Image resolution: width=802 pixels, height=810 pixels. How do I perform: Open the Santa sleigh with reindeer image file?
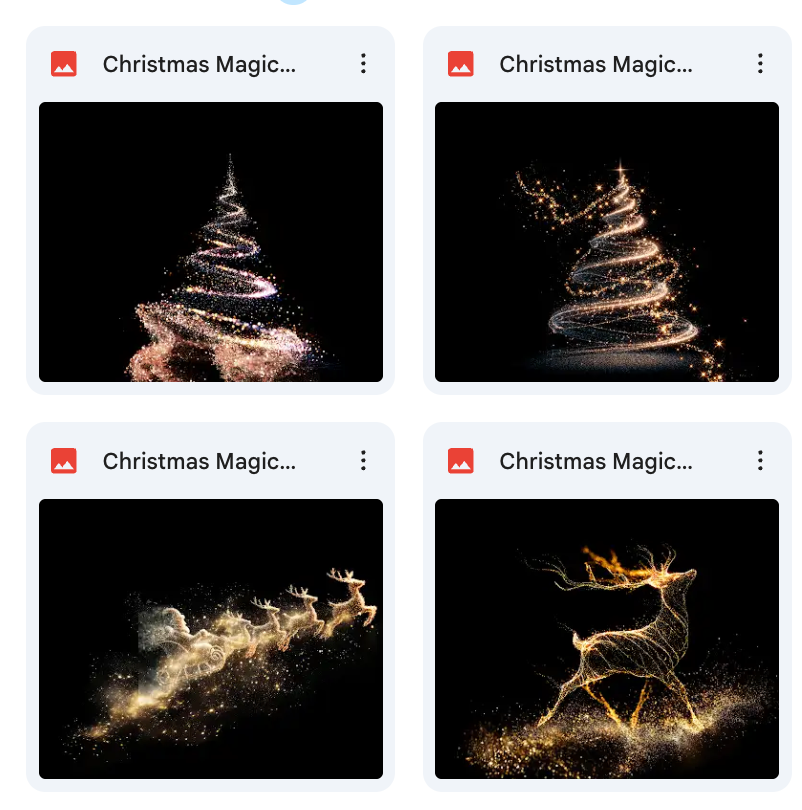click(x=211, y=638)
